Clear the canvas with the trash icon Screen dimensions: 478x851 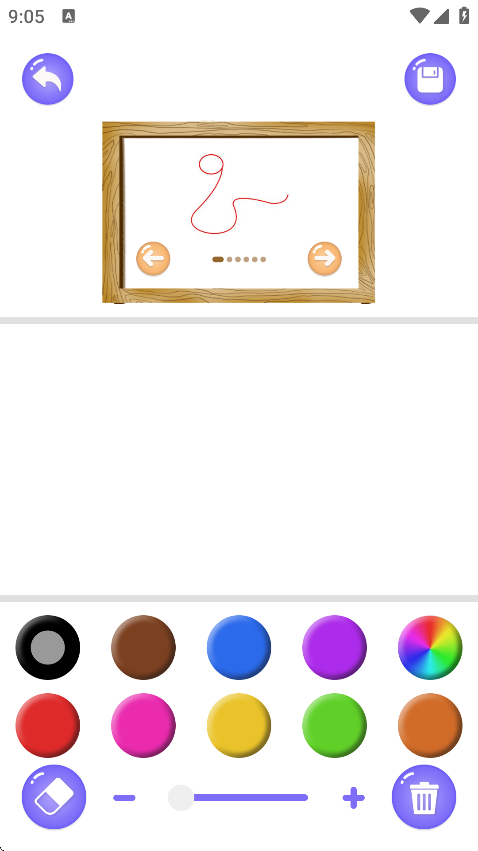click(x=424, y=797)
